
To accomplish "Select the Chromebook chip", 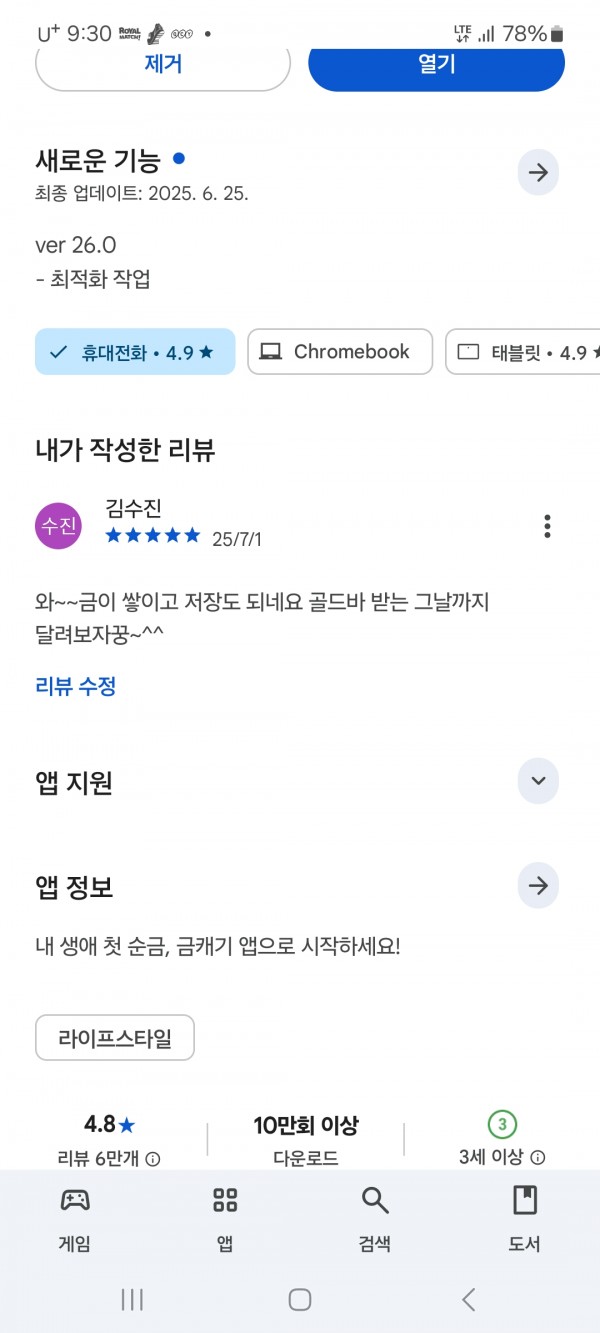I will coord(340,352).
